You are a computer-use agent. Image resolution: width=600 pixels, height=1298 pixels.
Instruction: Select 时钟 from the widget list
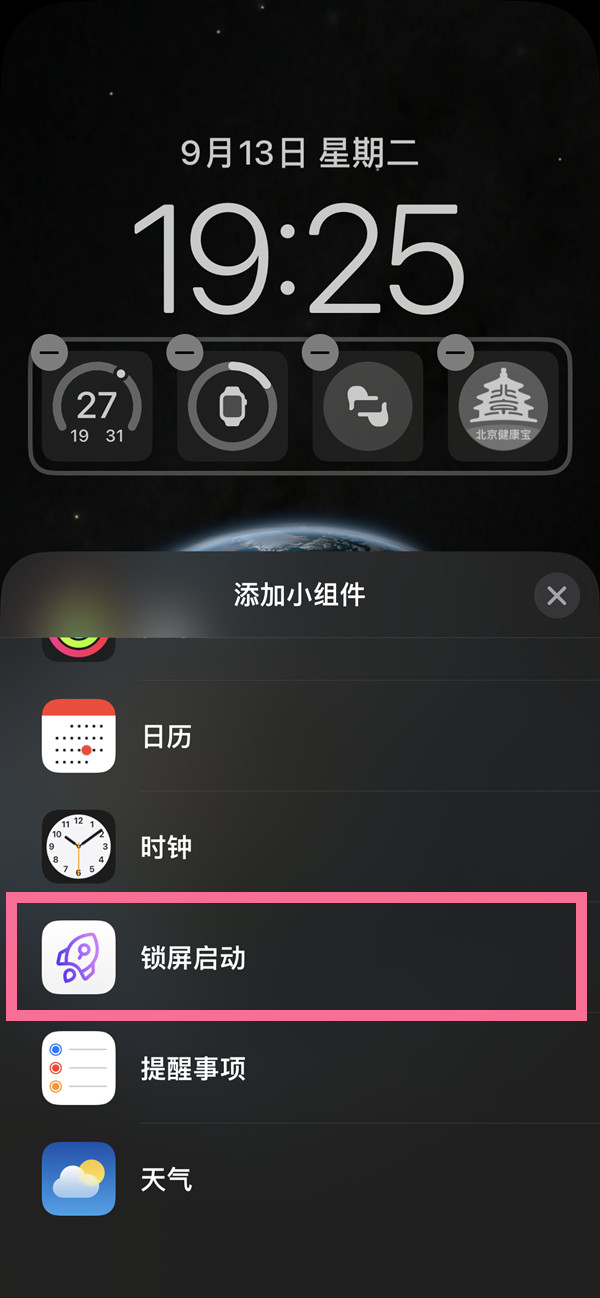coord(300,847)
